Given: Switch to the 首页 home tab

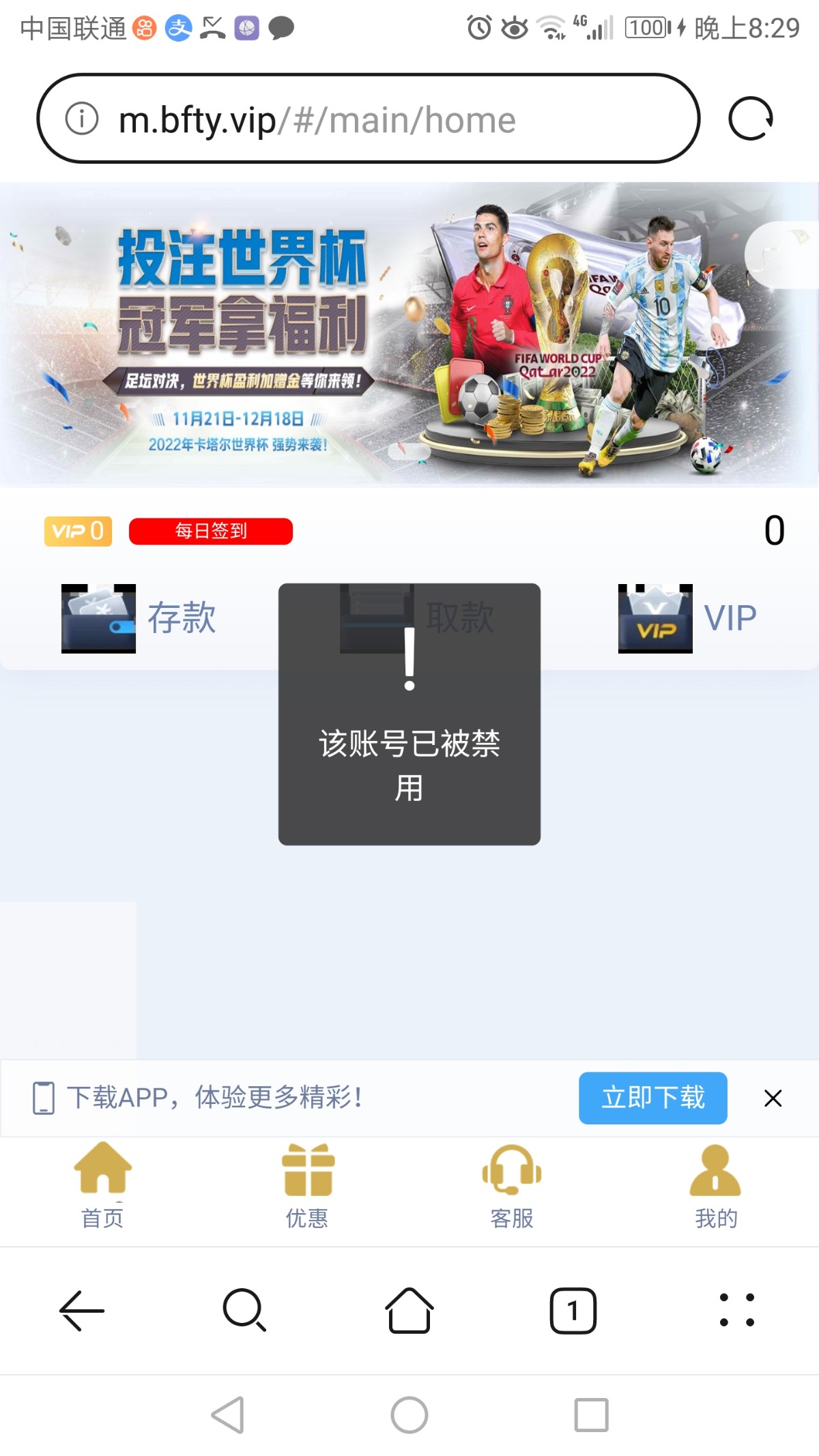Looking at the screenshot, I should (102, 1186).
